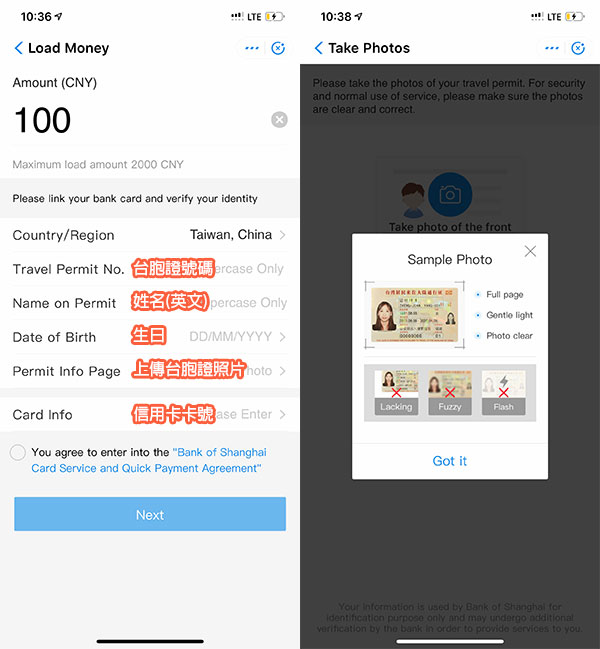
Task: Clear the 100 amount with the x icon
Action: tap(279, 120)
